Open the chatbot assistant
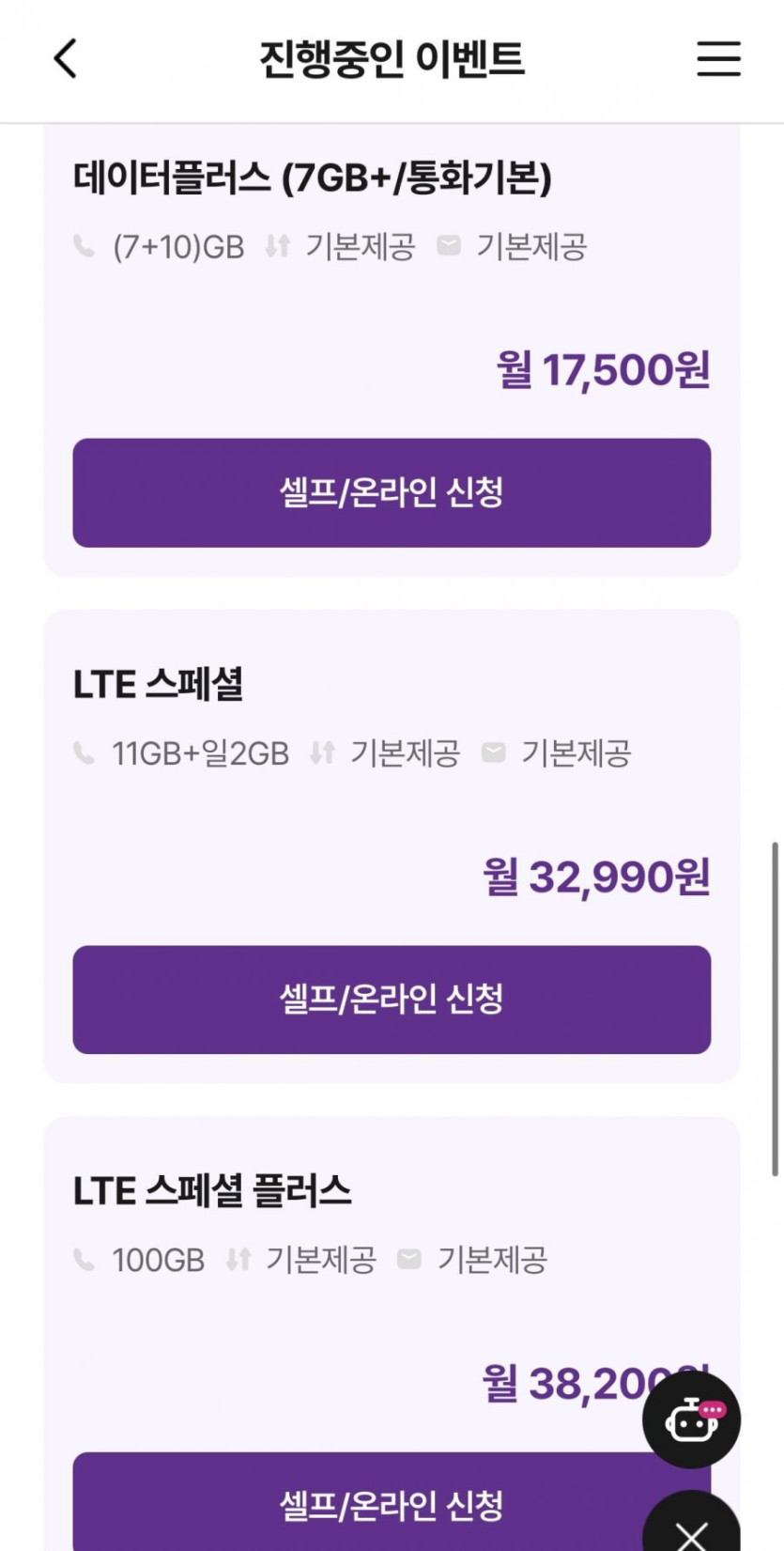The width and height of the screenshot is (784, 1551). [691, 1419]
